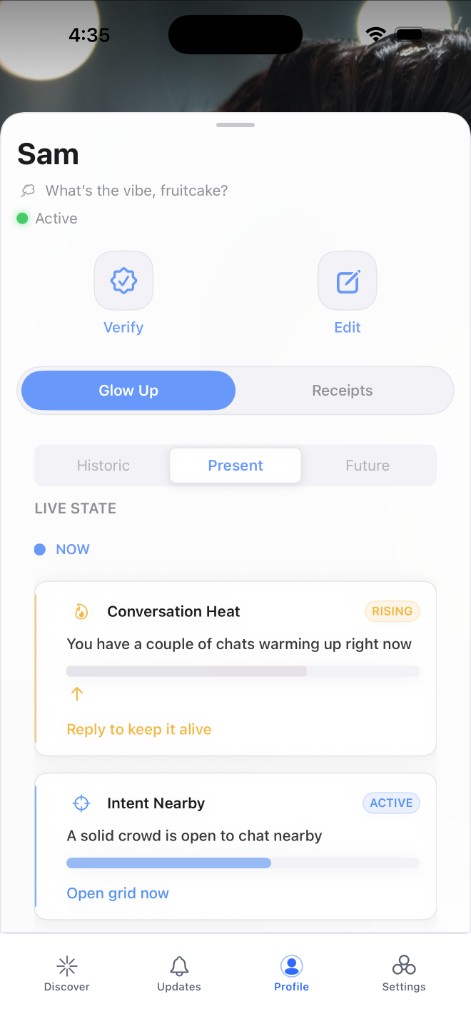Open the Updates bell tab

pos(179,973)
